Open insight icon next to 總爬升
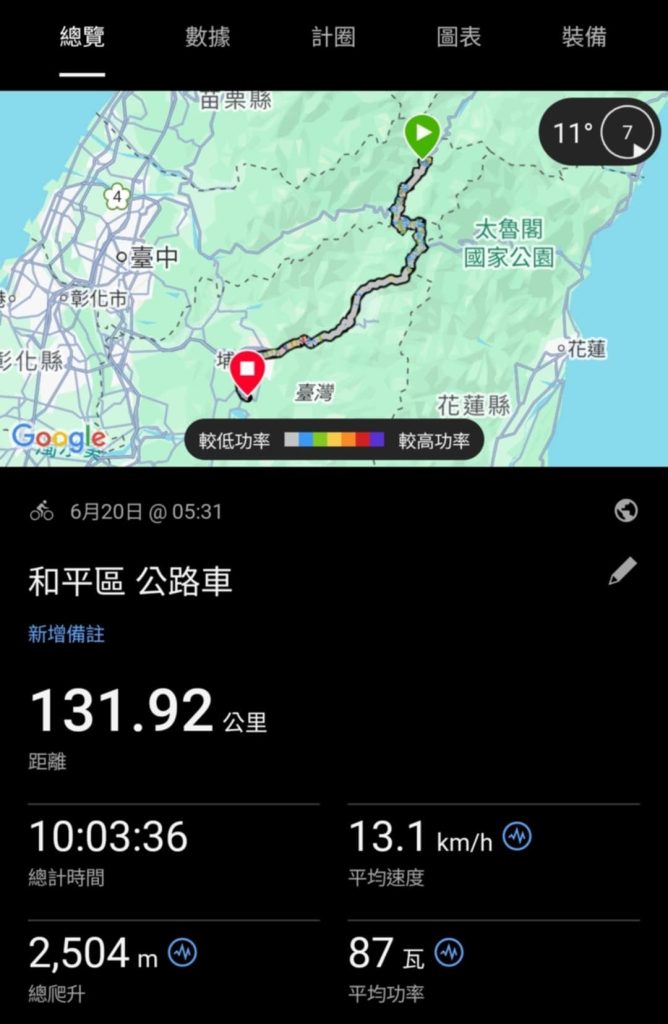This screenshot has height=1024, width=668. pyautogui.click(x=182, y=952)
